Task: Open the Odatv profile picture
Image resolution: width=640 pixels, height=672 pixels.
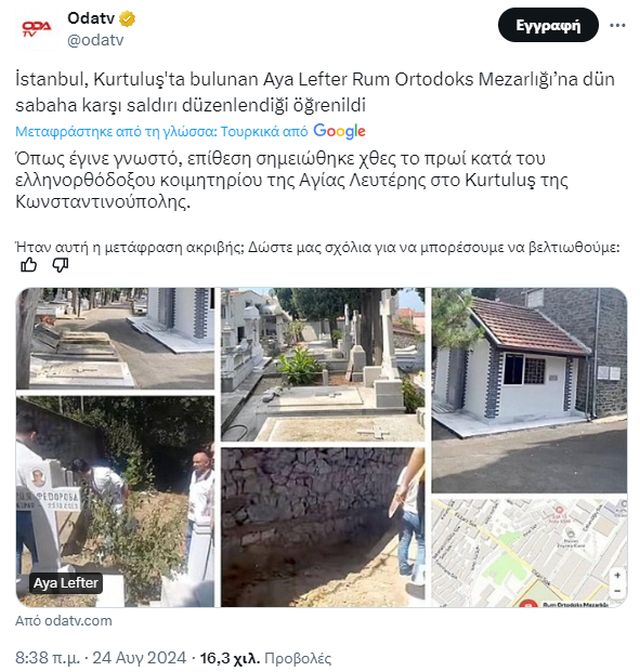Action: (x=37, y=29)
